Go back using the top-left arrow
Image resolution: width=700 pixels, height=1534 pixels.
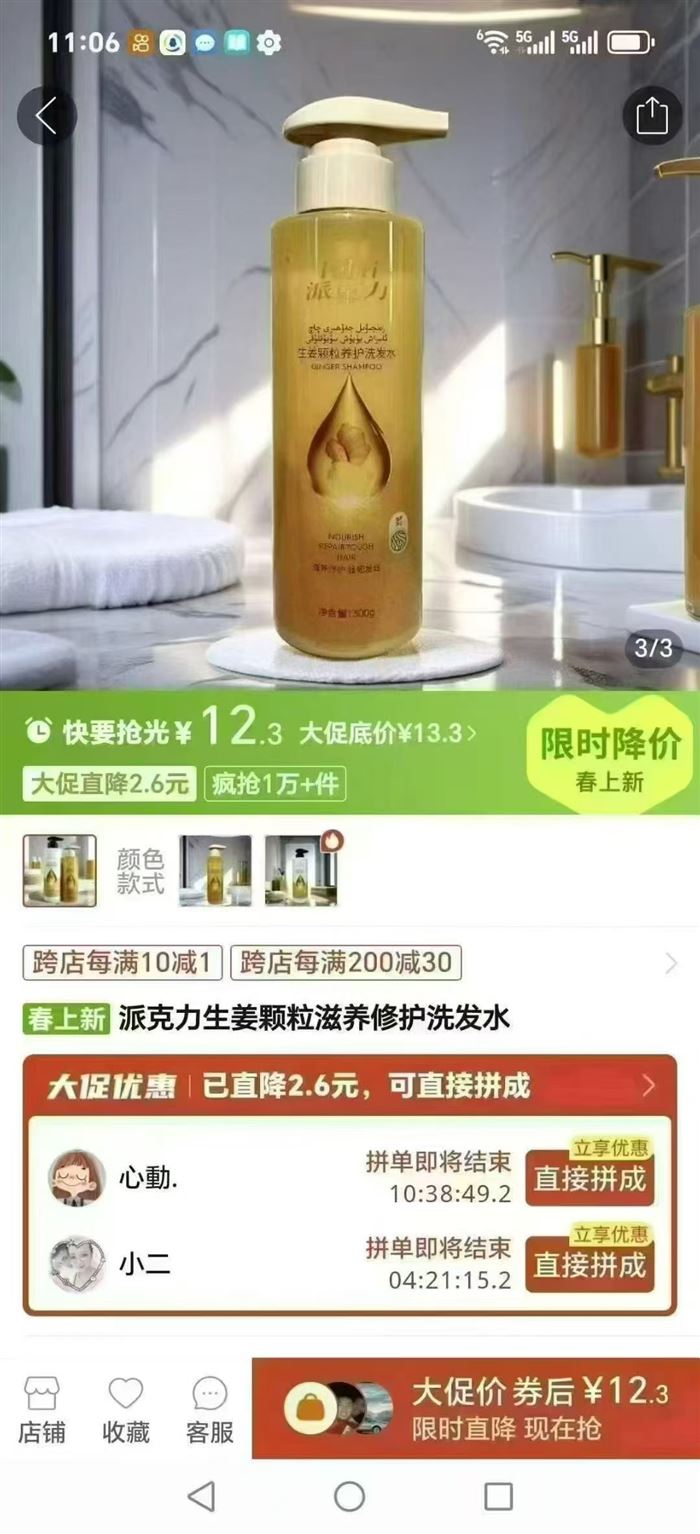[x=46, y=116]
